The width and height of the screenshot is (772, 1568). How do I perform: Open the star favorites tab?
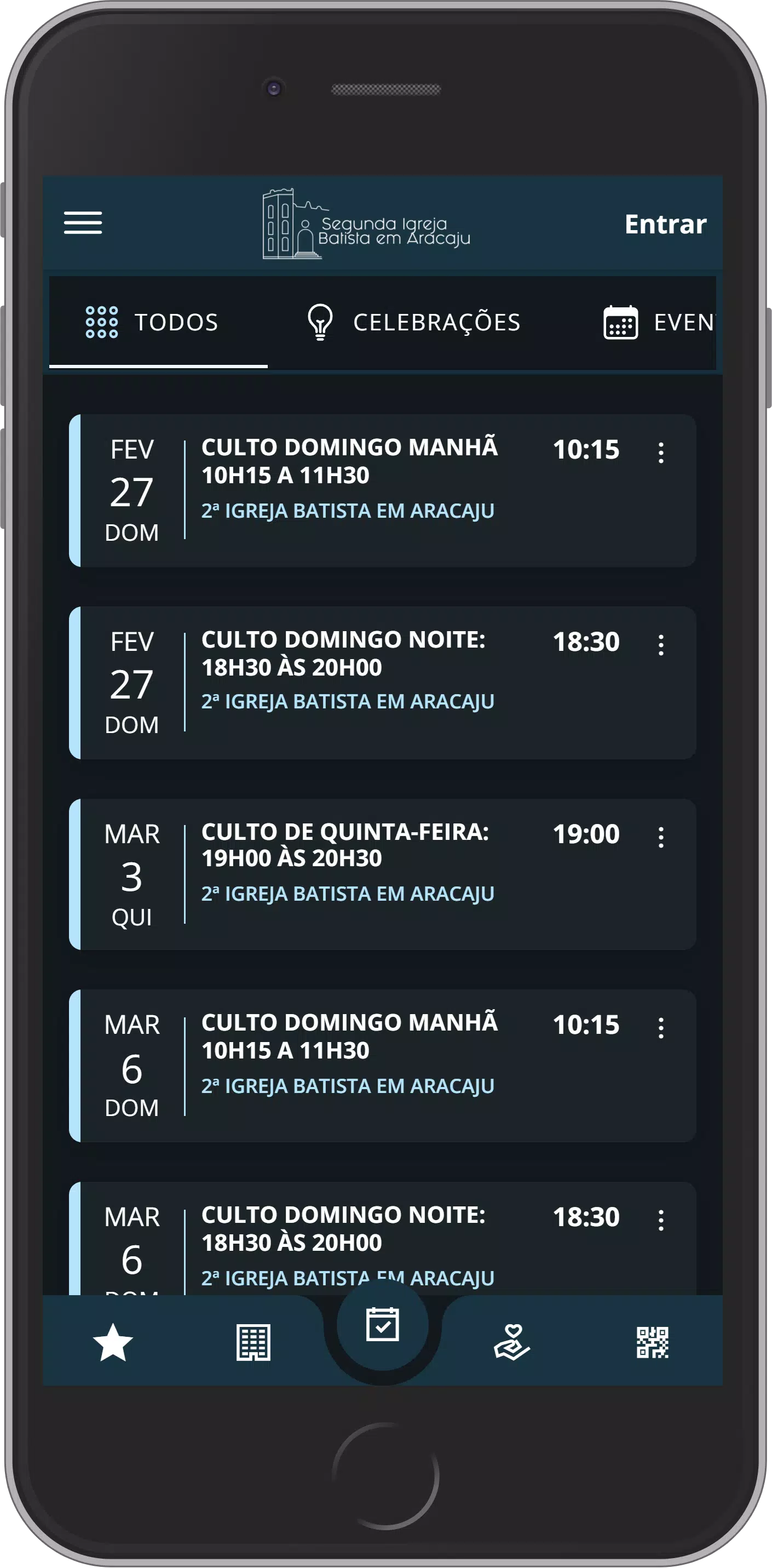(x=113, y=1342)
